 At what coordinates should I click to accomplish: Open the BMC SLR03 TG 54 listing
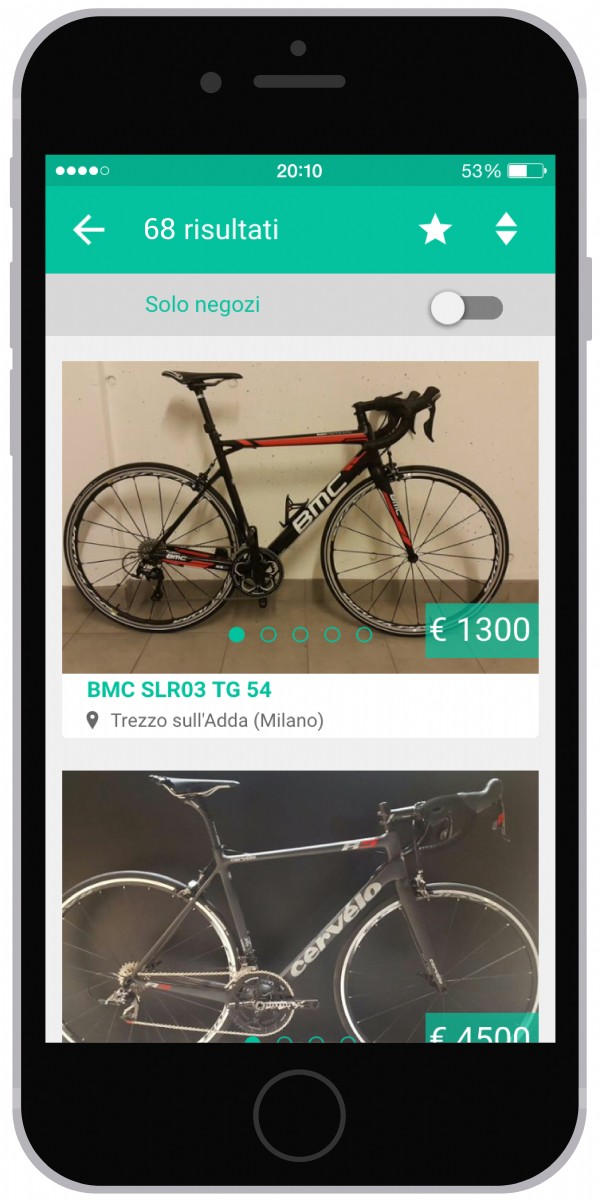(x=179, y=690)
